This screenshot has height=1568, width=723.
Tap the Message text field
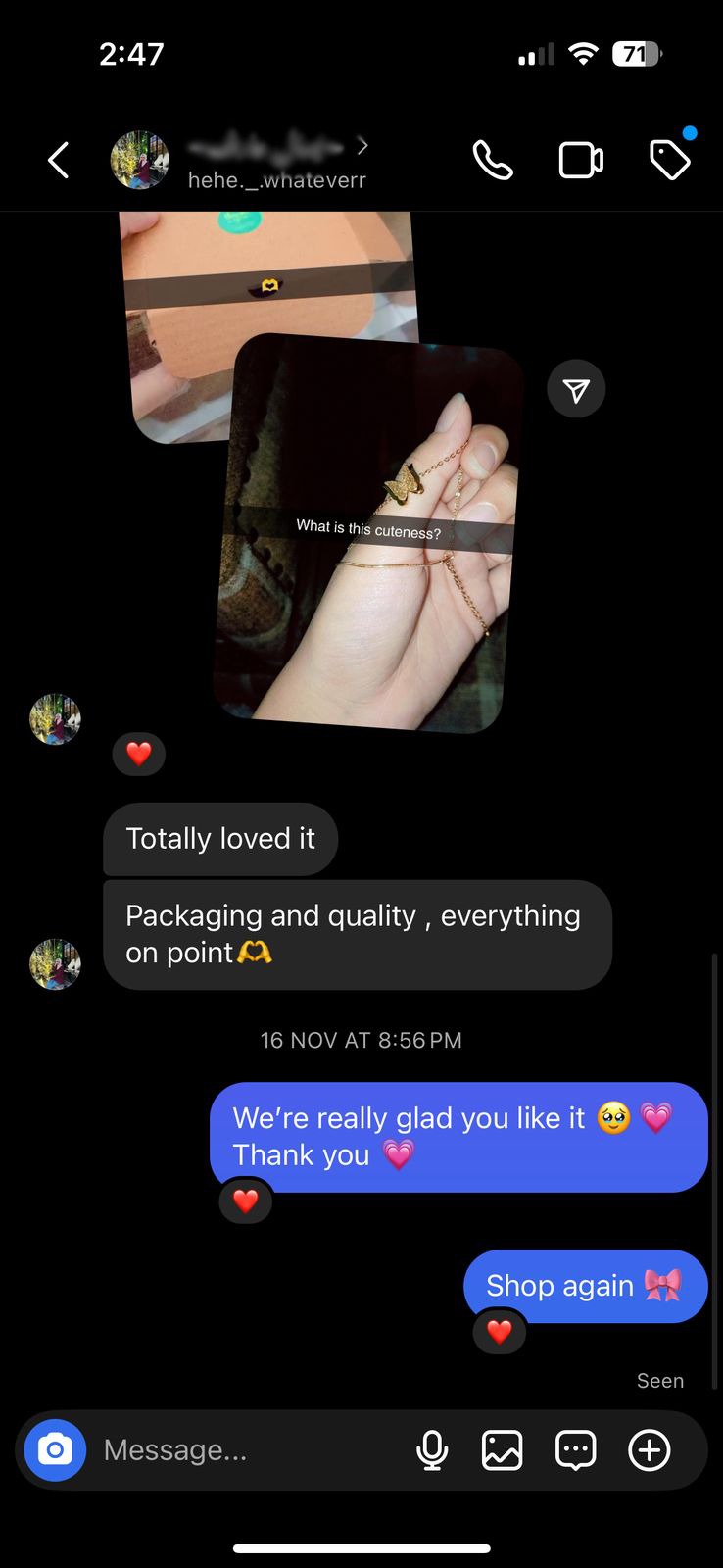click(245, 1449)
